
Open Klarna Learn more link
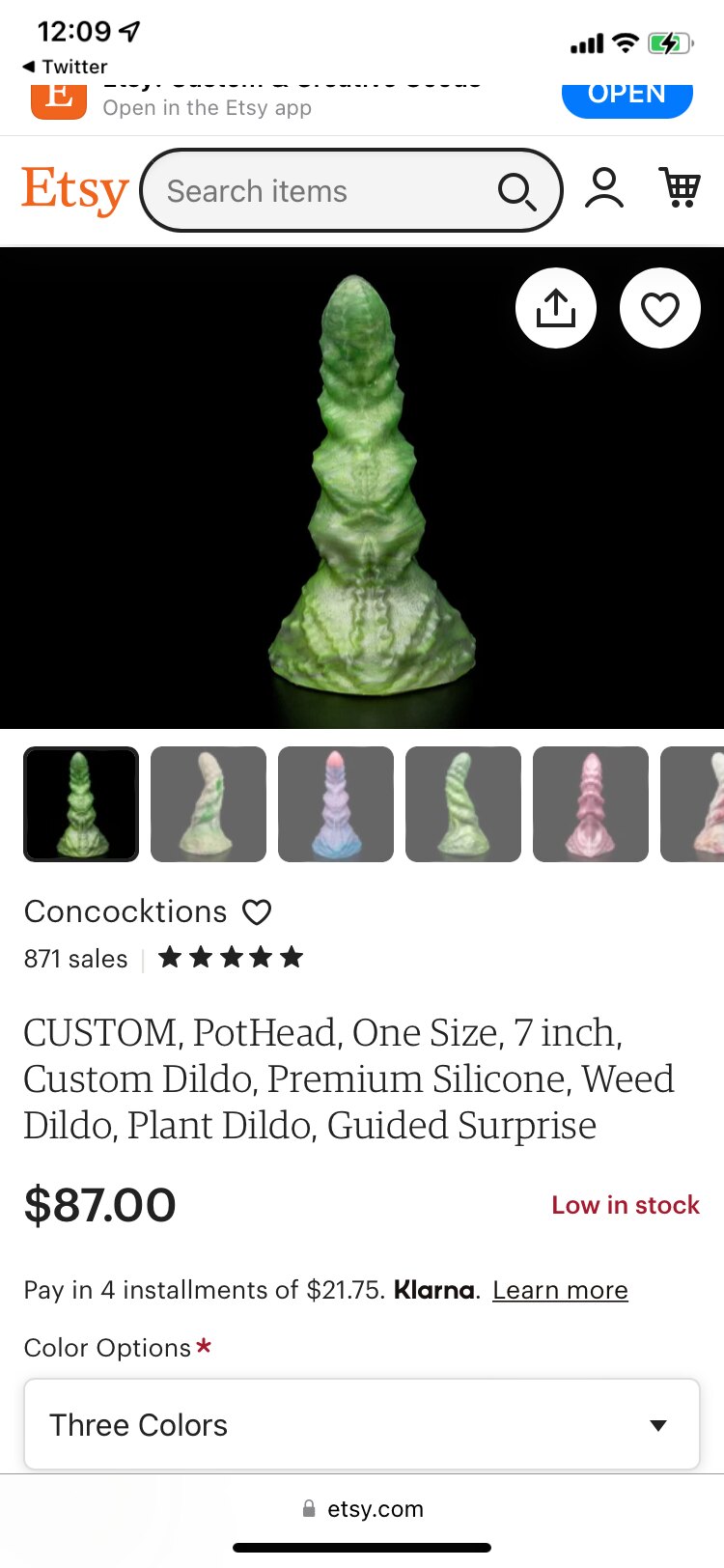click(560, 1290)
